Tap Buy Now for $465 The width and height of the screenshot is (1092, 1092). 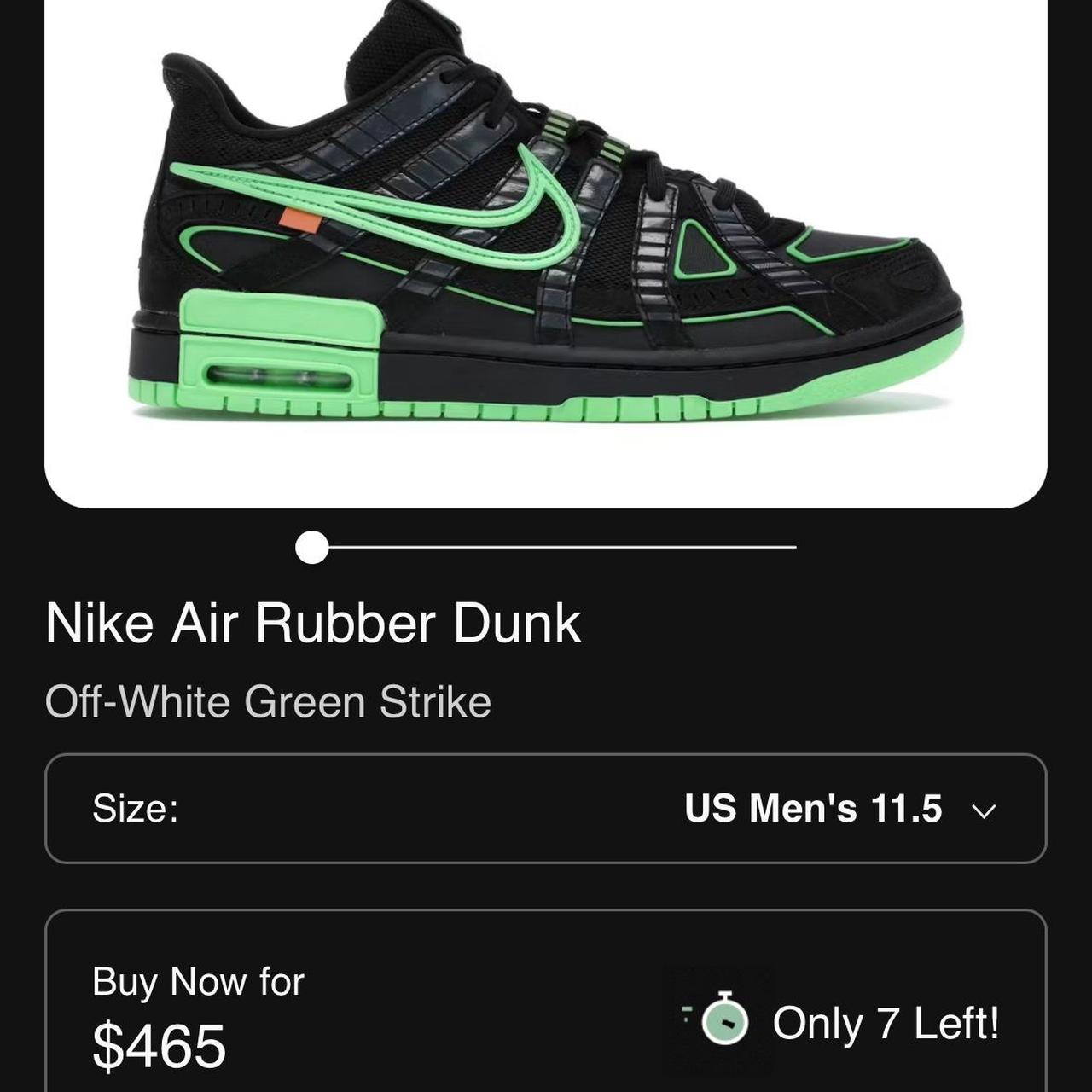(x=198, y=1018)
